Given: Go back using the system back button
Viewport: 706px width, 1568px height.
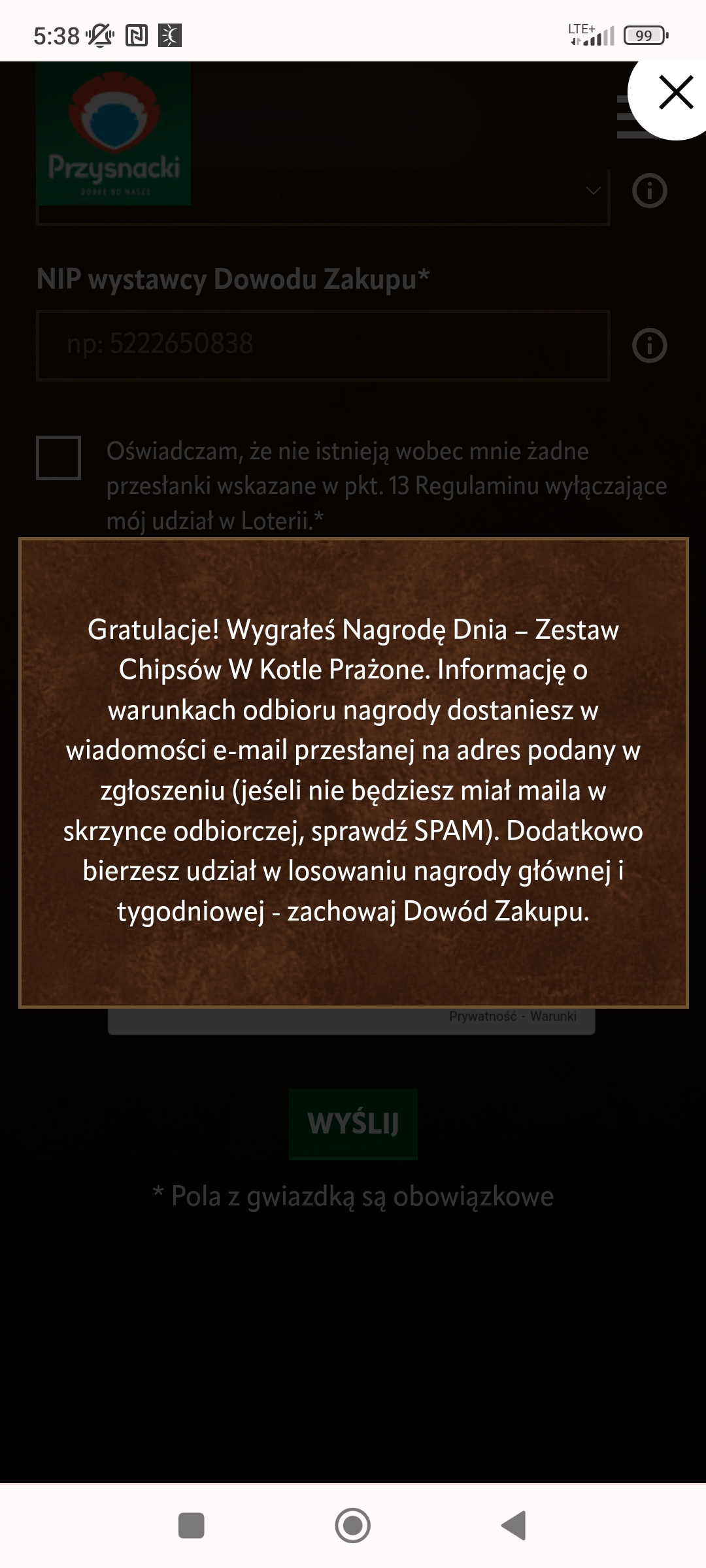Looking at the screenshot, I should (514, 1526).
